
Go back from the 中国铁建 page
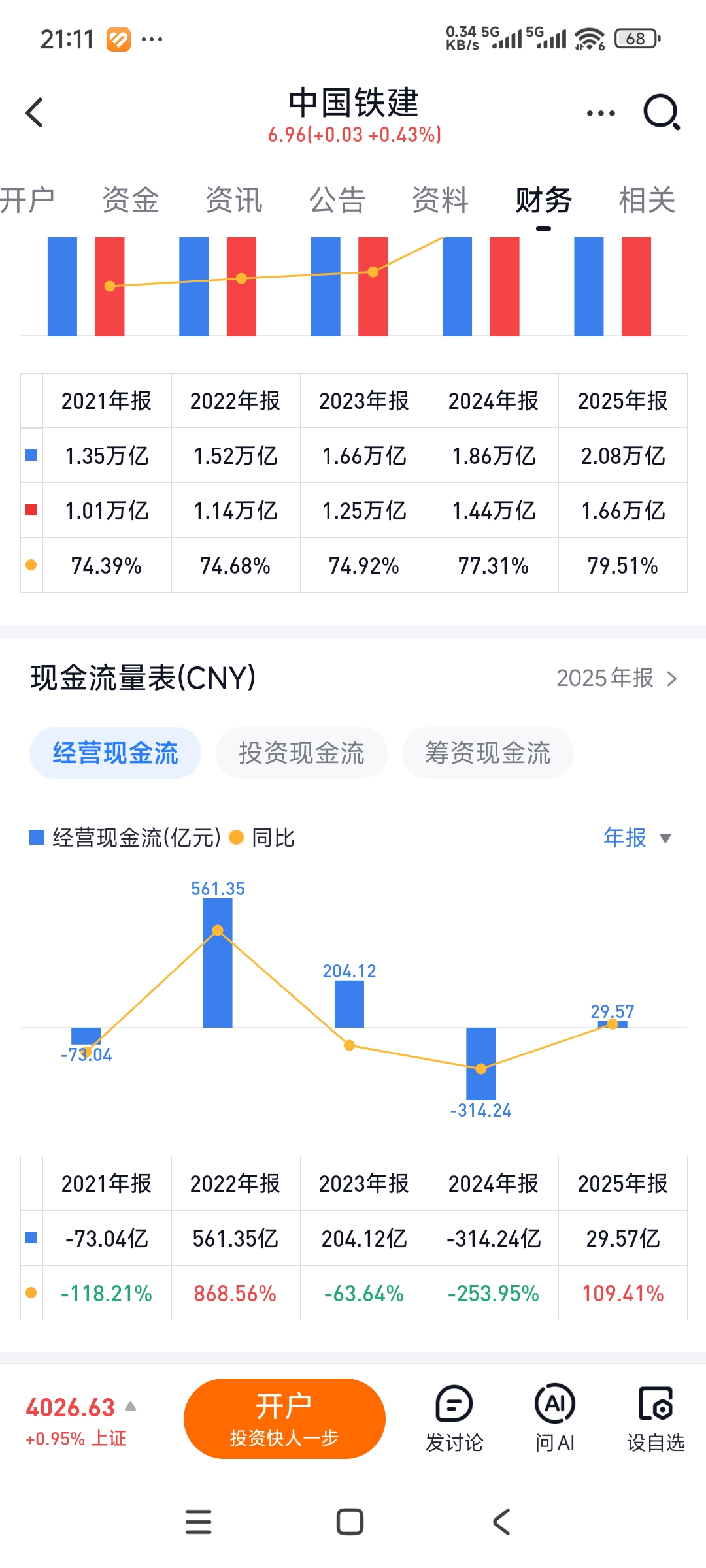tap(35, 112)
